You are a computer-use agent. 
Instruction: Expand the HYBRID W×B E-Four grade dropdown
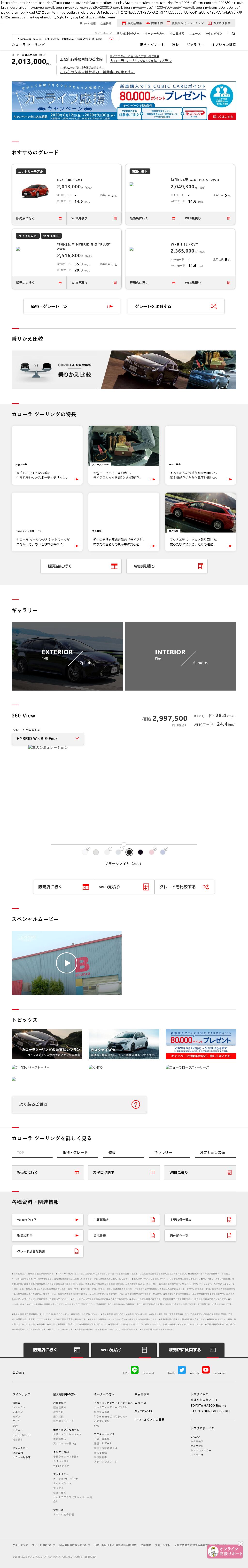click(x=48, y=738)
